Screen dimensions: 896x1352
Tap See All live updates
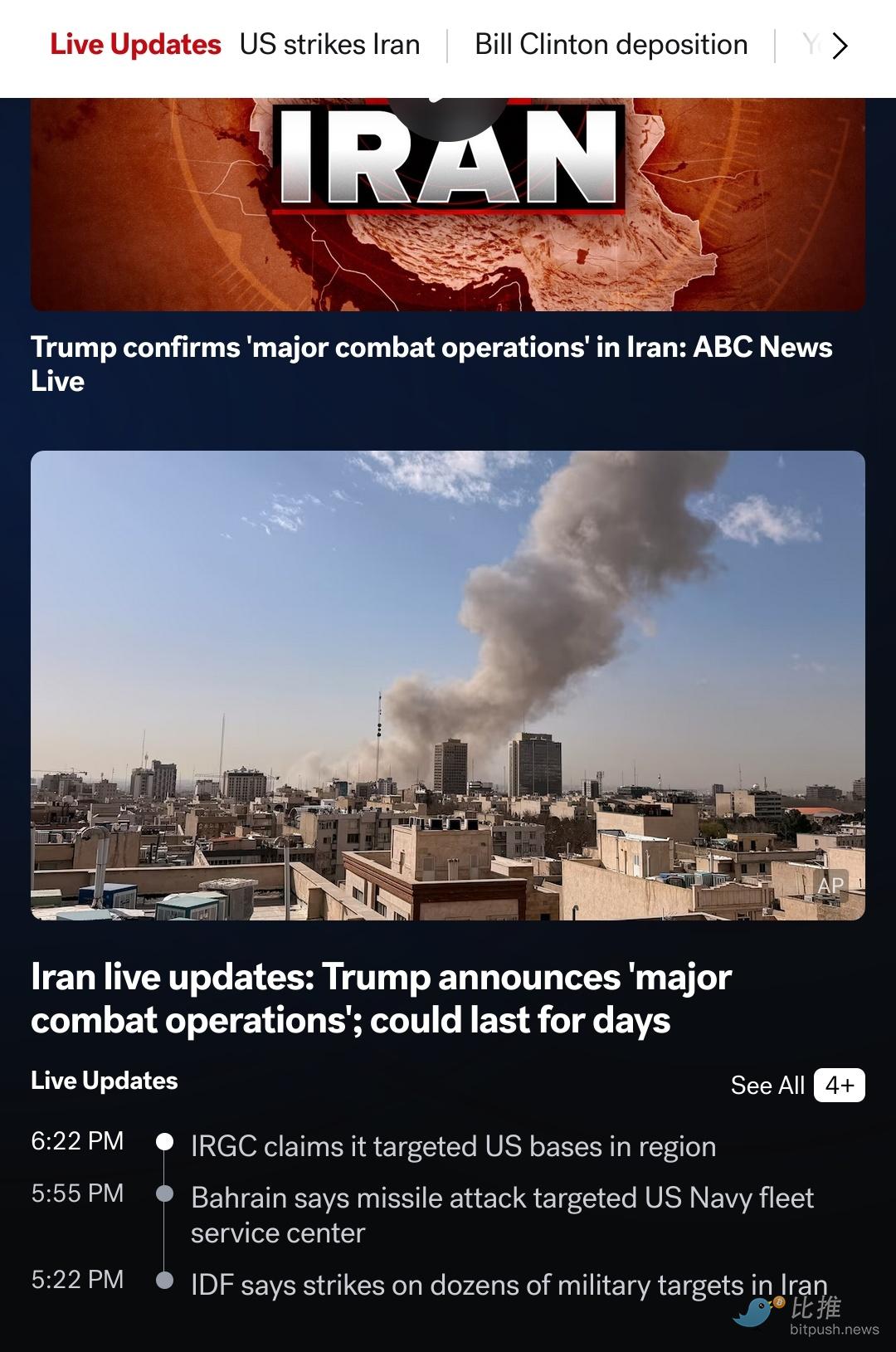pos(796,1085)
